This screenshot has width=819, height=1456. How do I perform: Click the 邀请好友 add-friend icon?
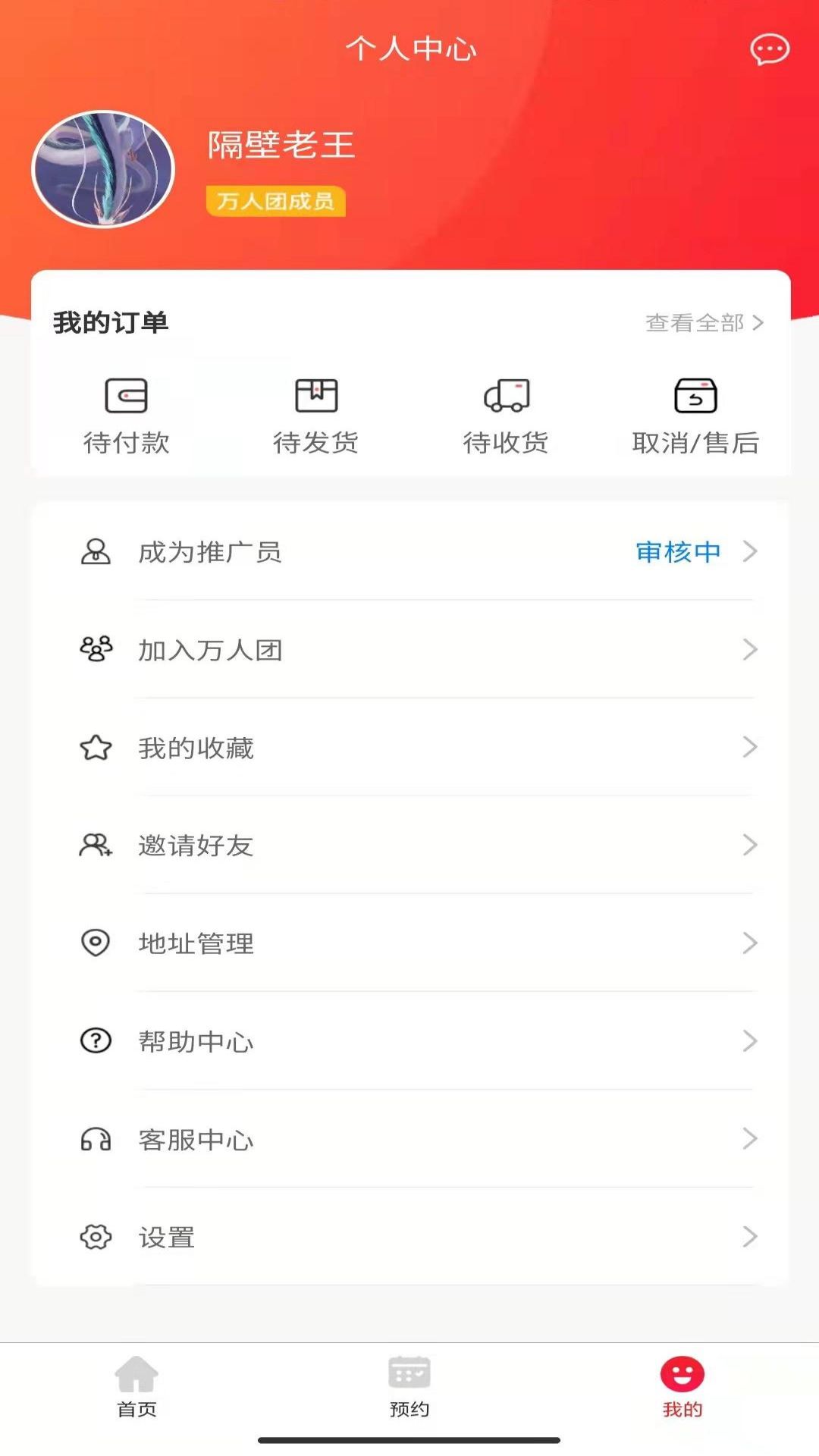tap(94, 846)
